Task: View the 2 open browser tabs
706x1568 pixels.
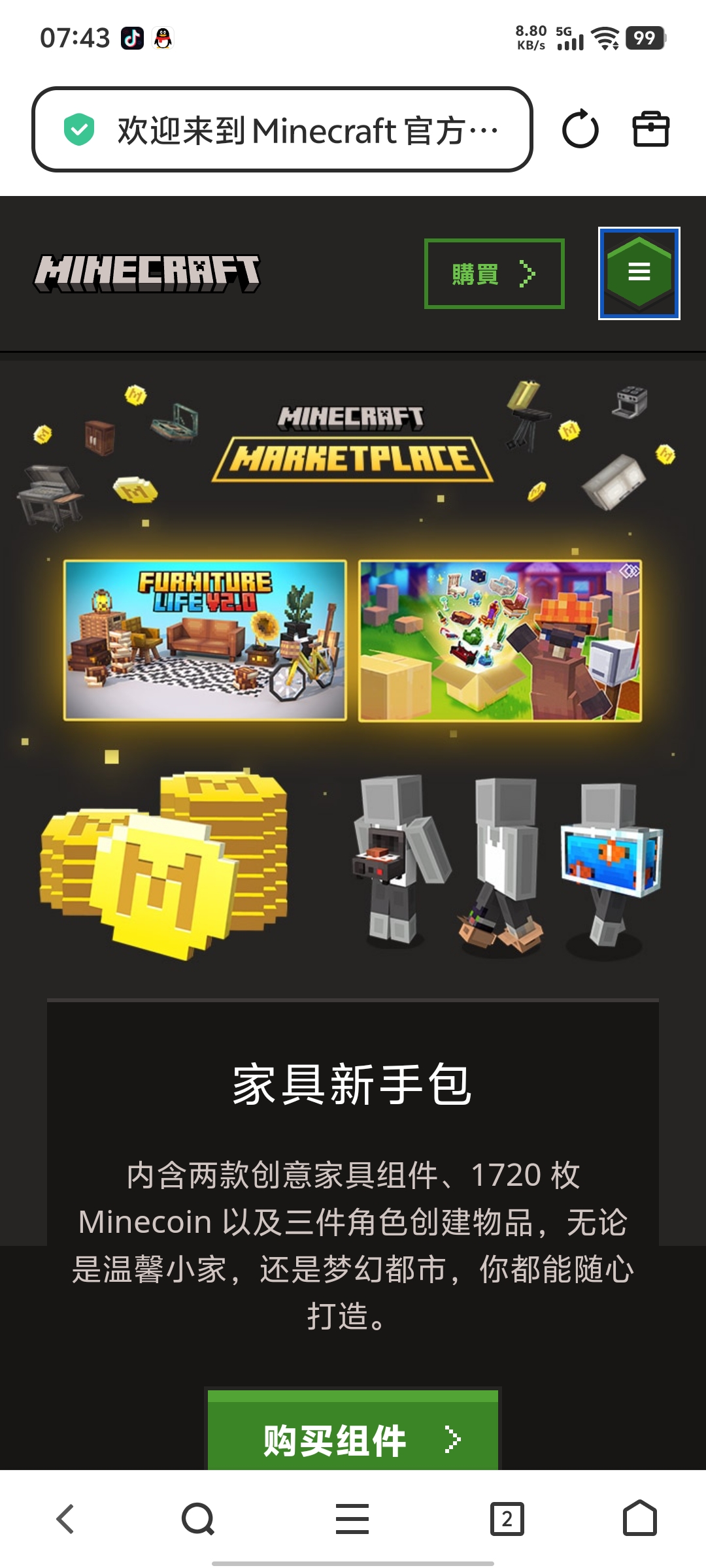Action: (x=507, y=1519)
